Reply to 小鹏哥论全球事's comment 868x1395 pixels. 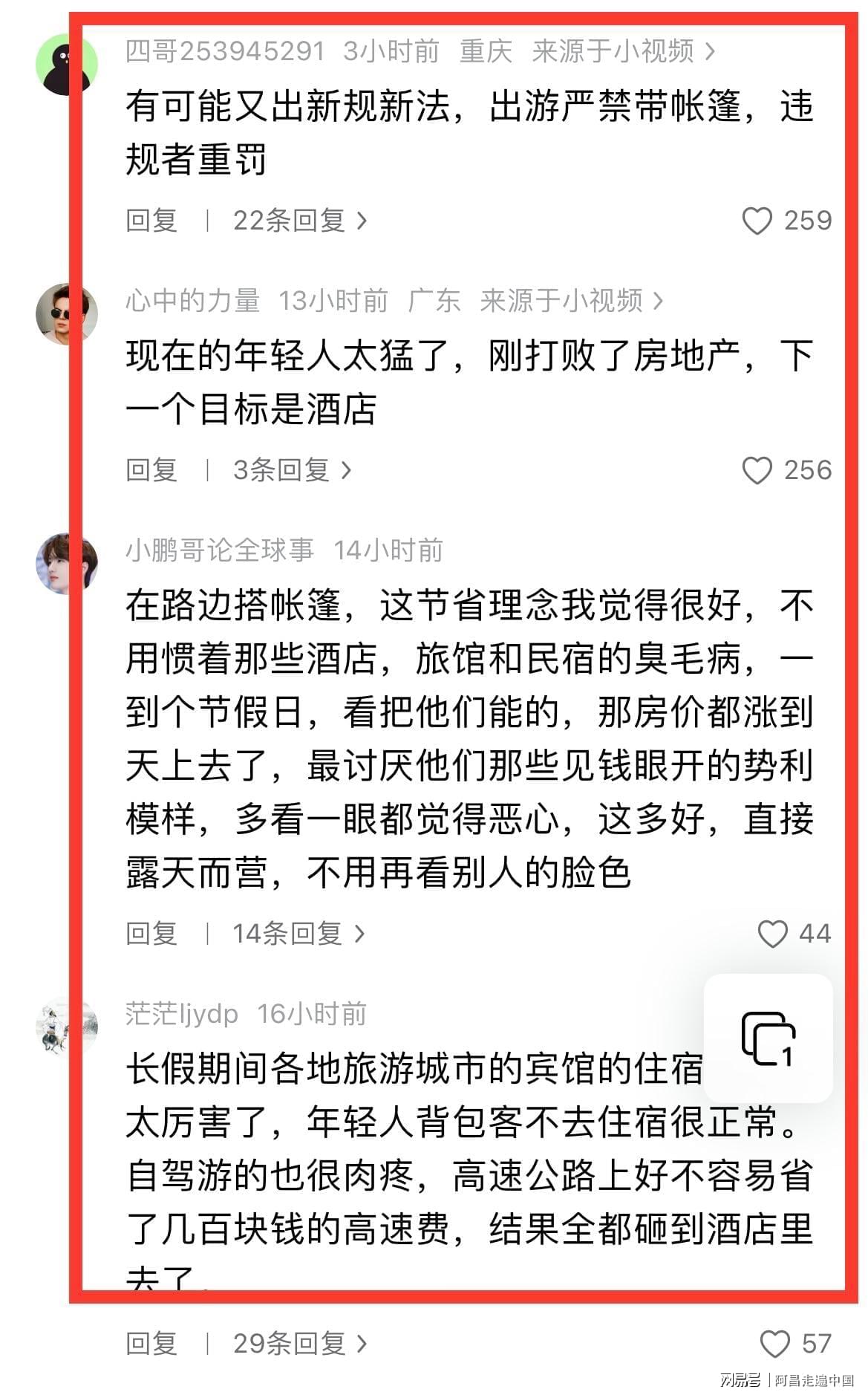point(151,934)
